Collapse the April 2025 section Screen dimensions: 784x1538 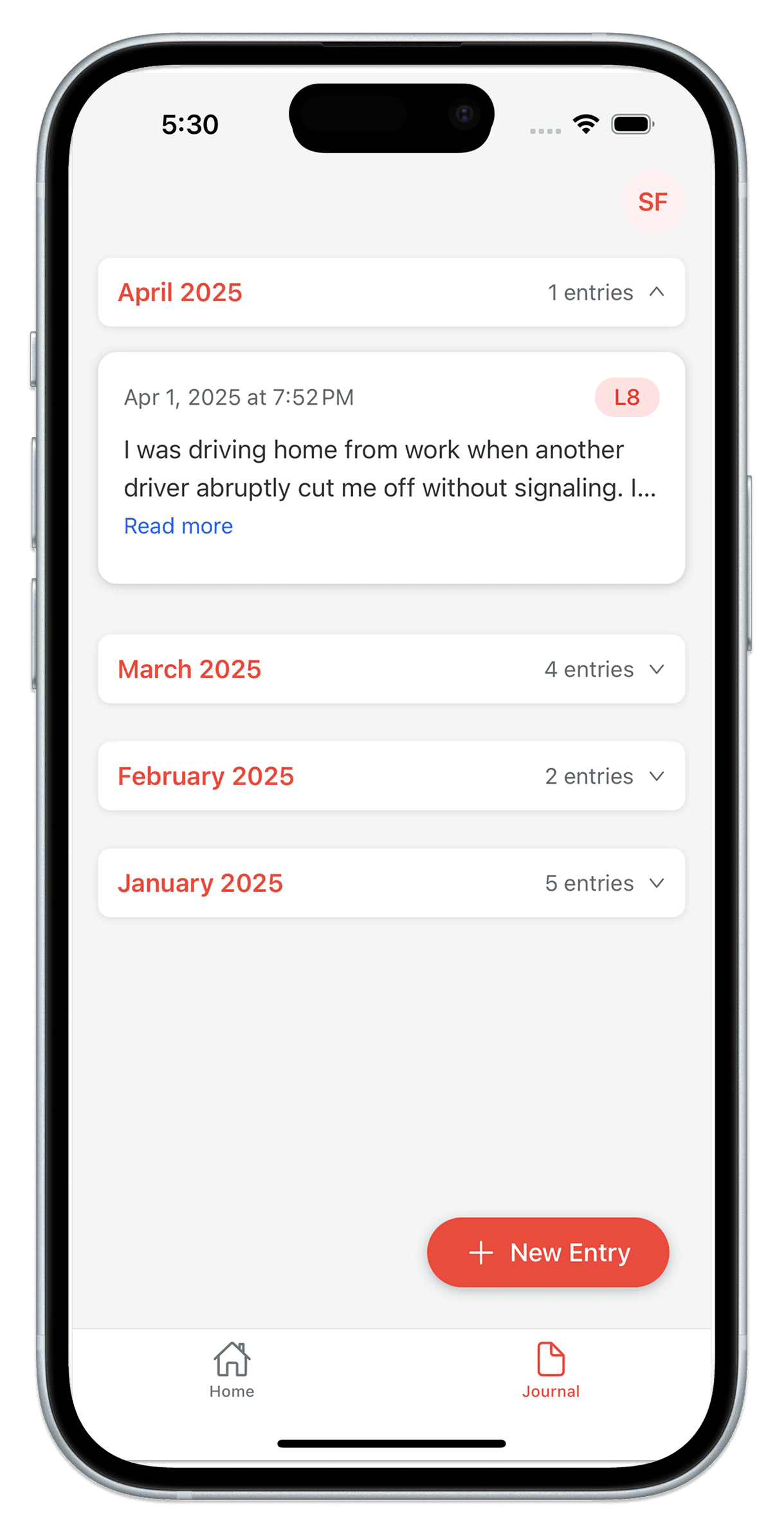[x=655, y=292]
